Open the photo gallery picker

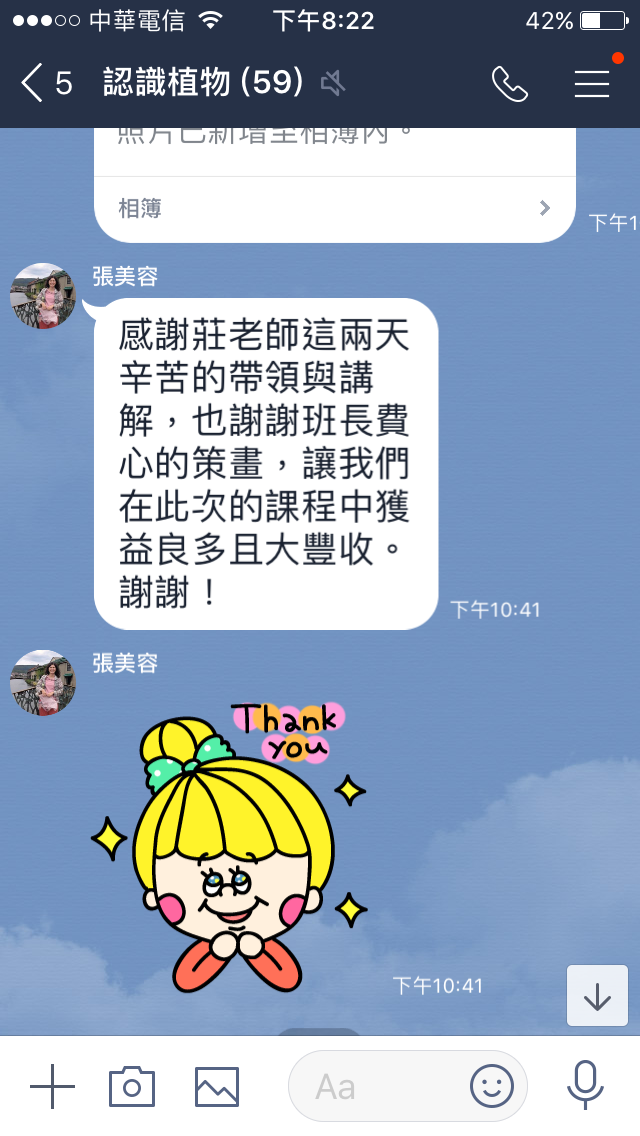point(217,1087)
